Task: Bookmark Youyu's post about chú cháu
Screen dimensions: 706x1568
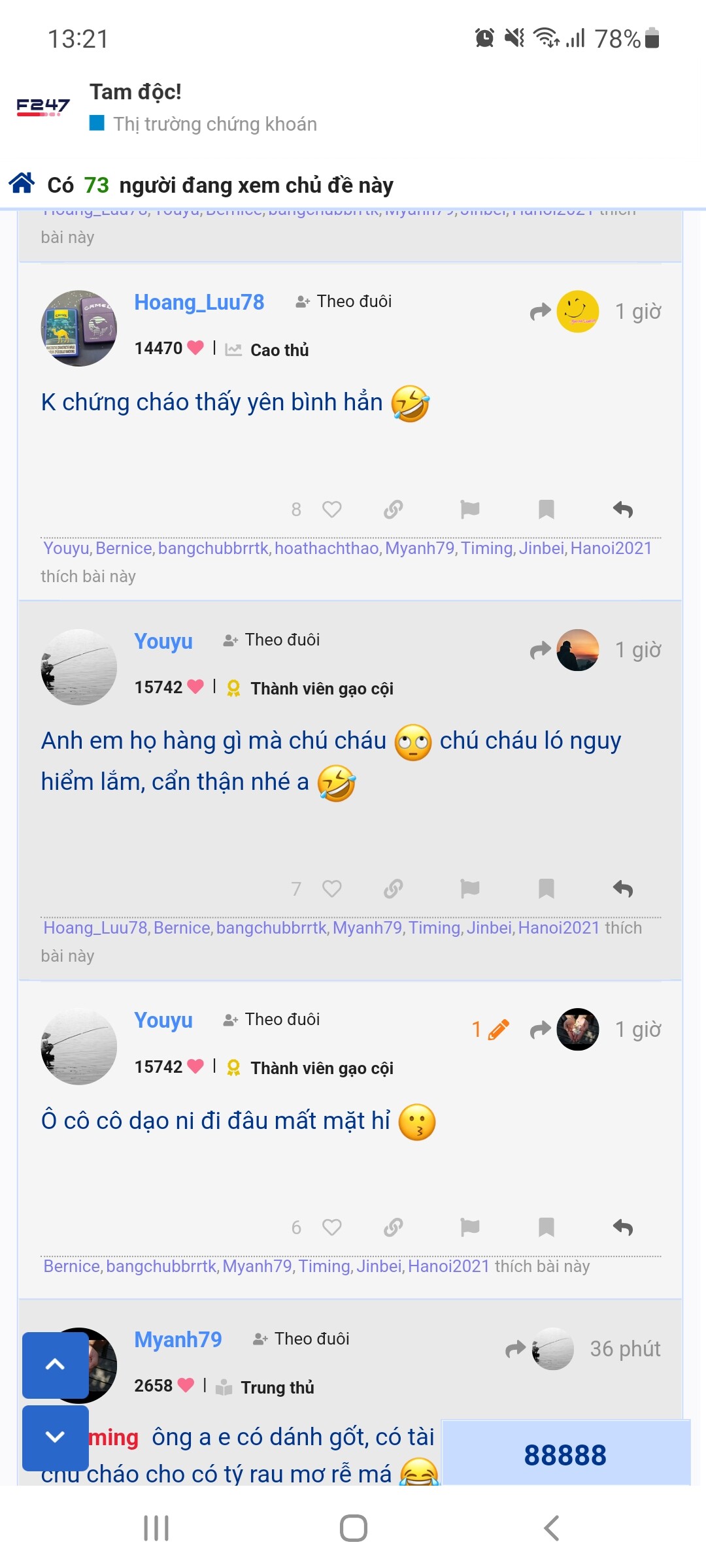Action: (546, 889)
